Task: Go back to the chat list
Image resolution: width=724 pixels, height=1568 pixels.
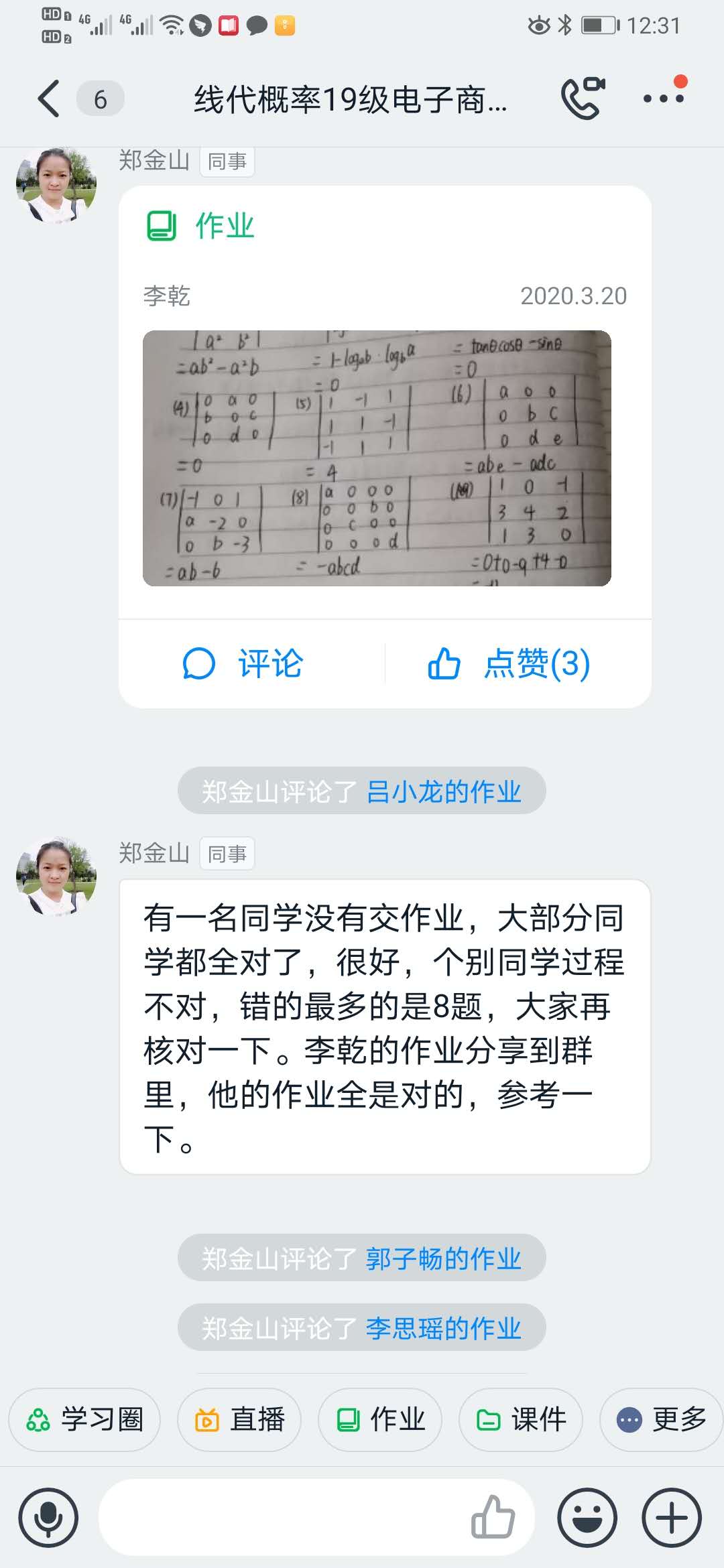Action: point(49,99)
